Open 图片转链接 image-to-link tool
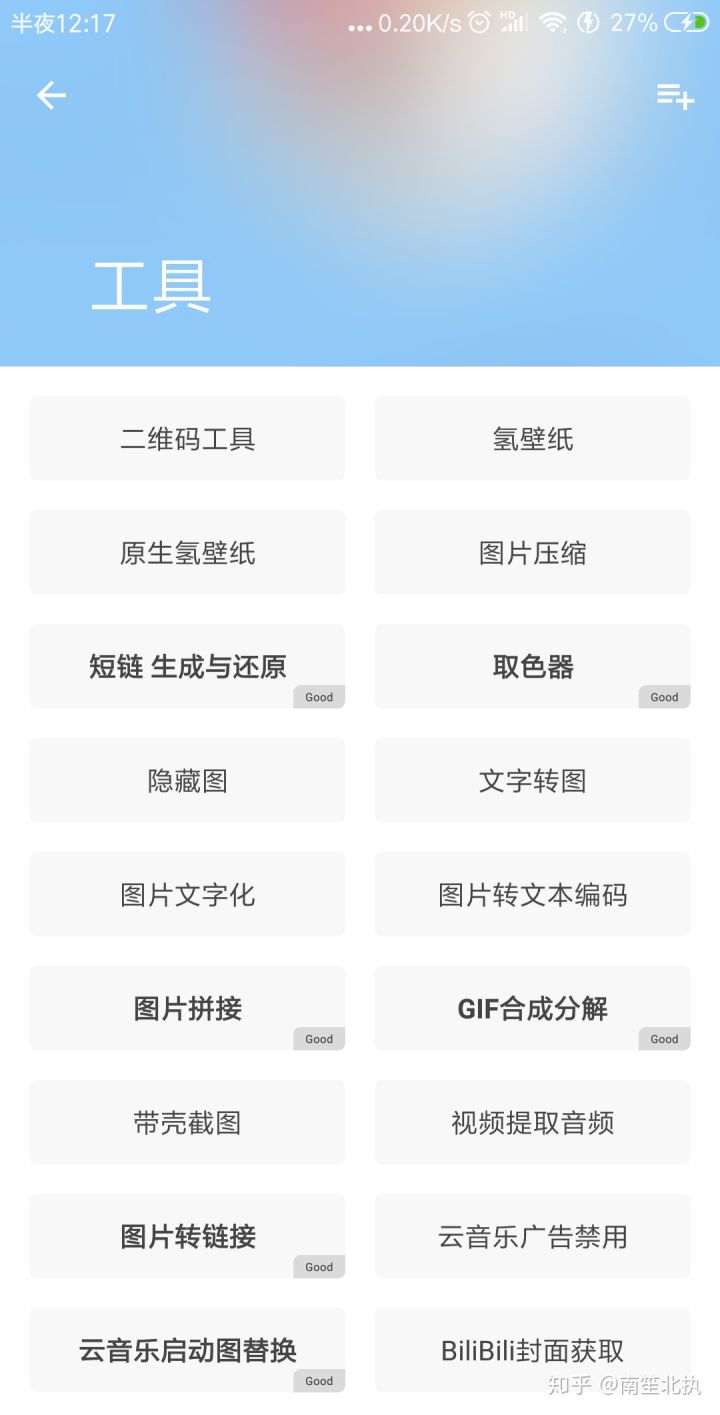The height and width of the screenshot is (1415, 720). 187,1236
